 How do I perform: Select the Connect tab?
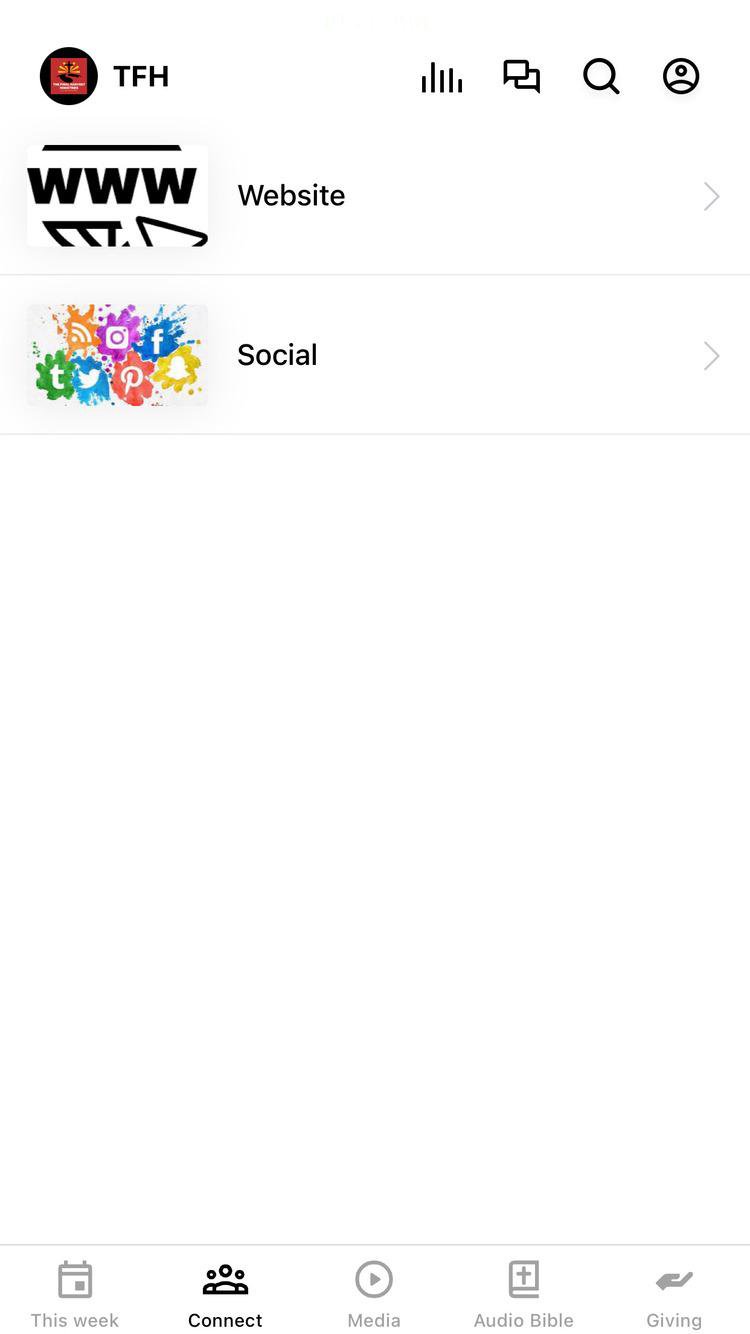[225, 1293]
